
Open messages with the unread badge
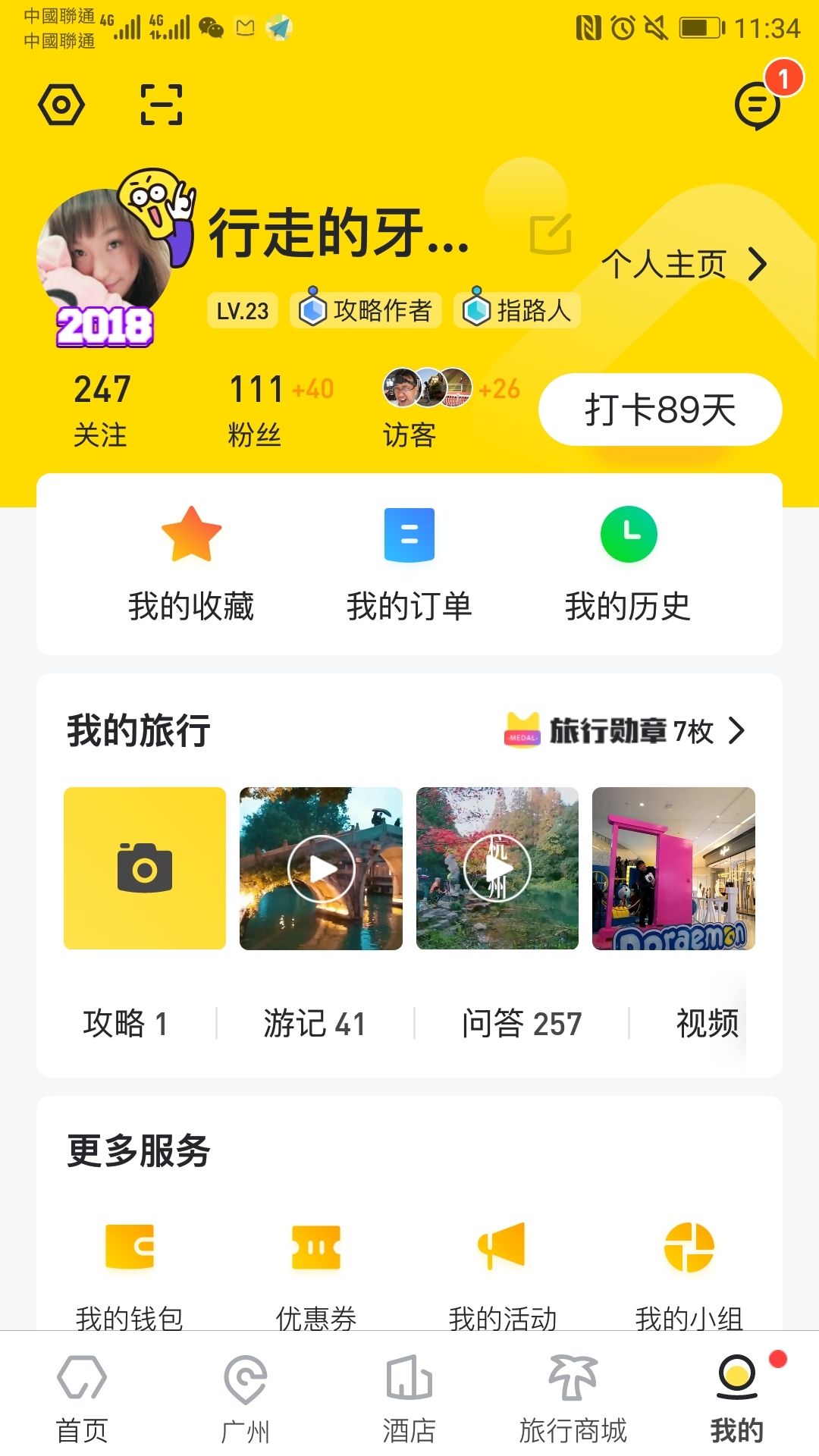pyautogui.click(x=758, y=105)
